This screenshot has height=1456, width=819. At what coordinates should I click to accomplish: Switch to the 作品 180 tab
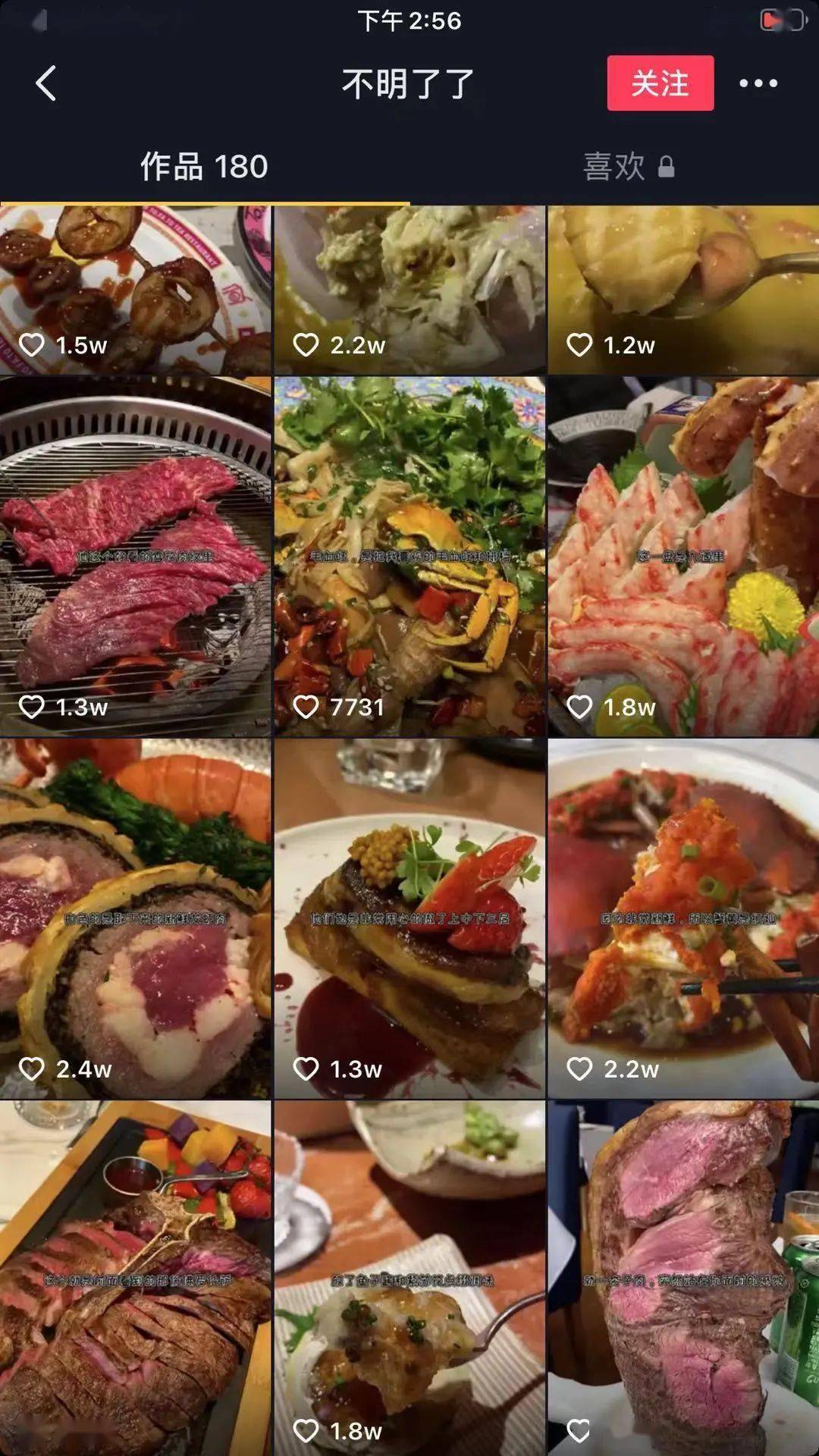204,166
